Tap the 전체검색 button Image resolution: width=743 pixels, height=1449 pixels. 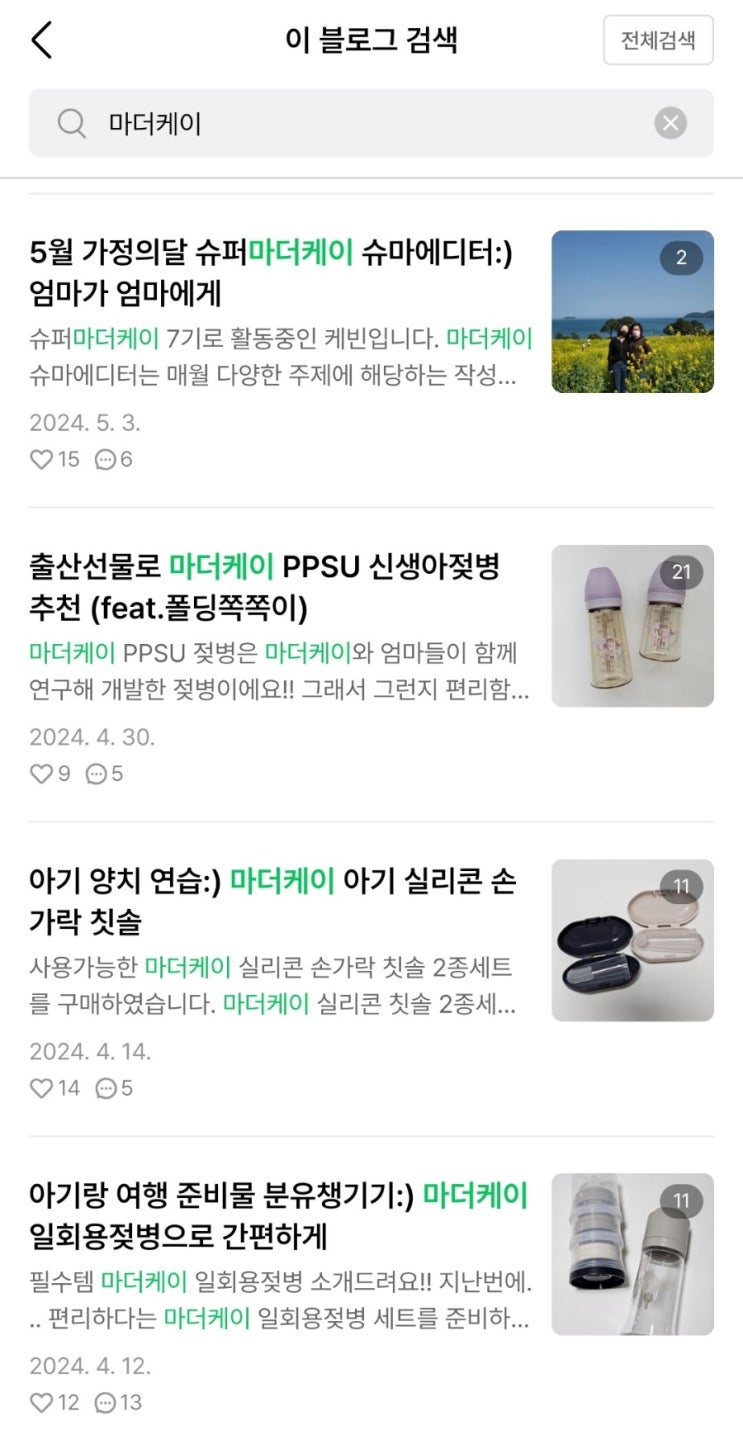point(658,41)
